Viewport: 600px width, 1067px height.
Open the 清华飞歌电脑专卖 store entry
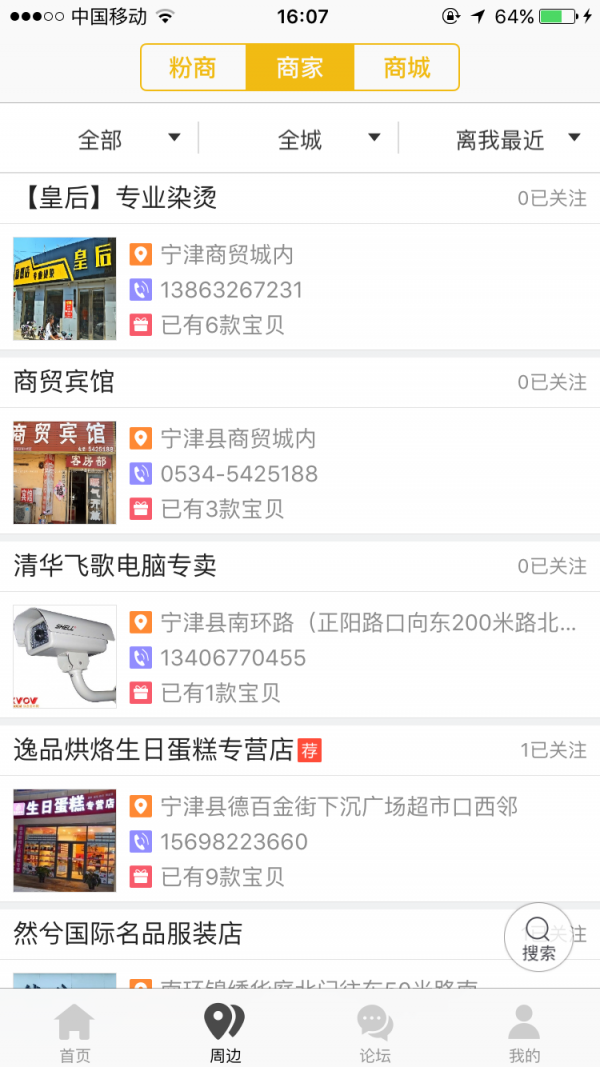pyautogui.click(x=115, y=566)
